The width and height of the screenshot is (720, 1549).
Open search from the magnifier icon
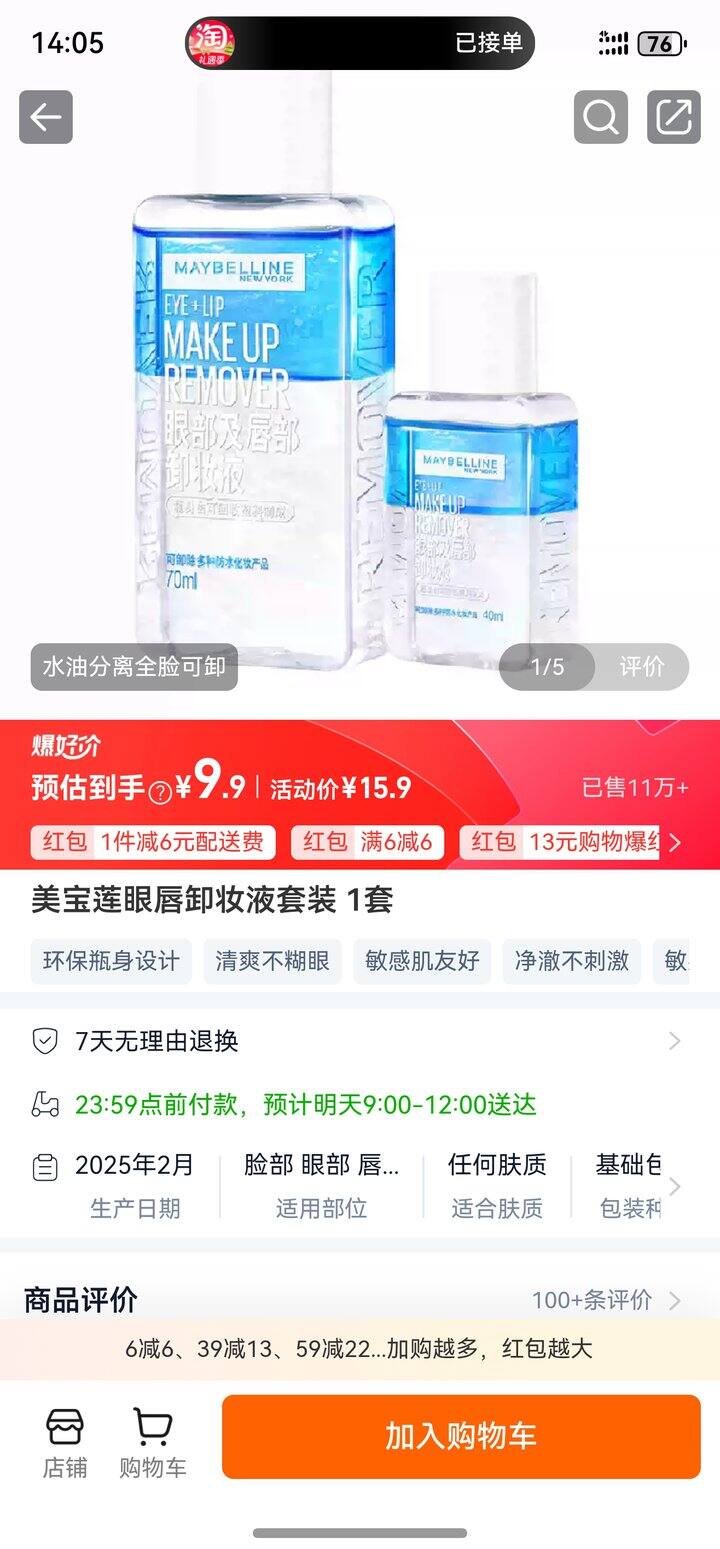tap(600, 117)
